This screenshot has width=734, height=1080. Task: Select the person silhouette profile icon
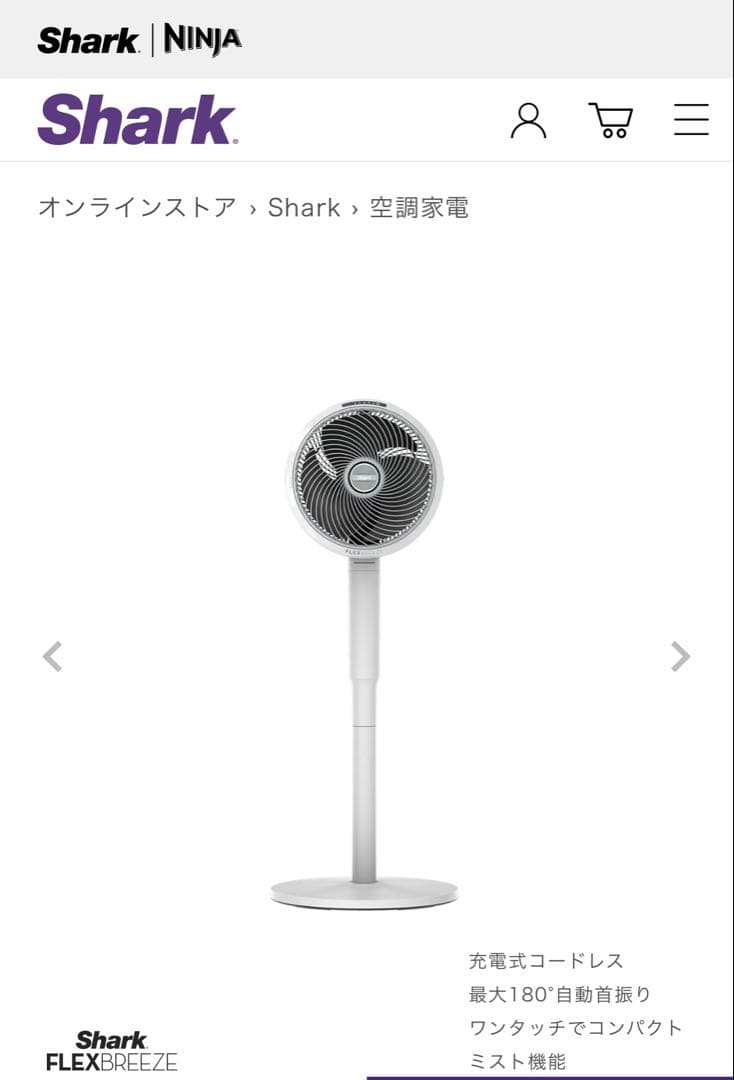point(528,119)
